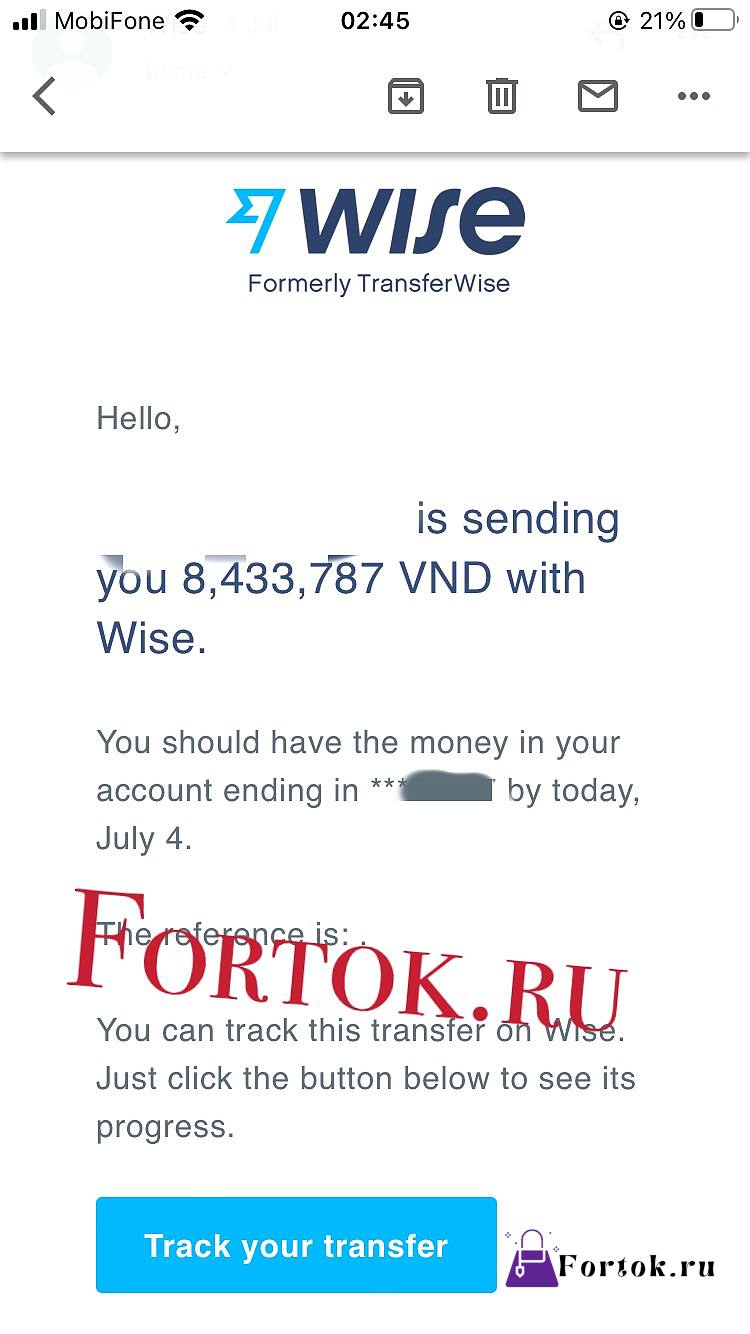Delete this email with trash icon
Screen dimensions: 750x1334
coord(501,96)
